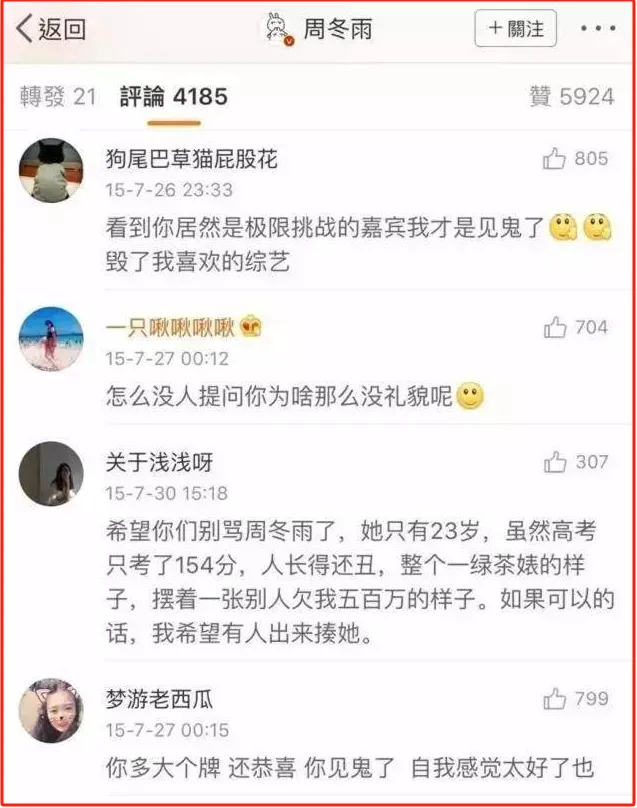
Task: Select the 評論 tab
Action: pyautogui.click(x=173, y=96)
